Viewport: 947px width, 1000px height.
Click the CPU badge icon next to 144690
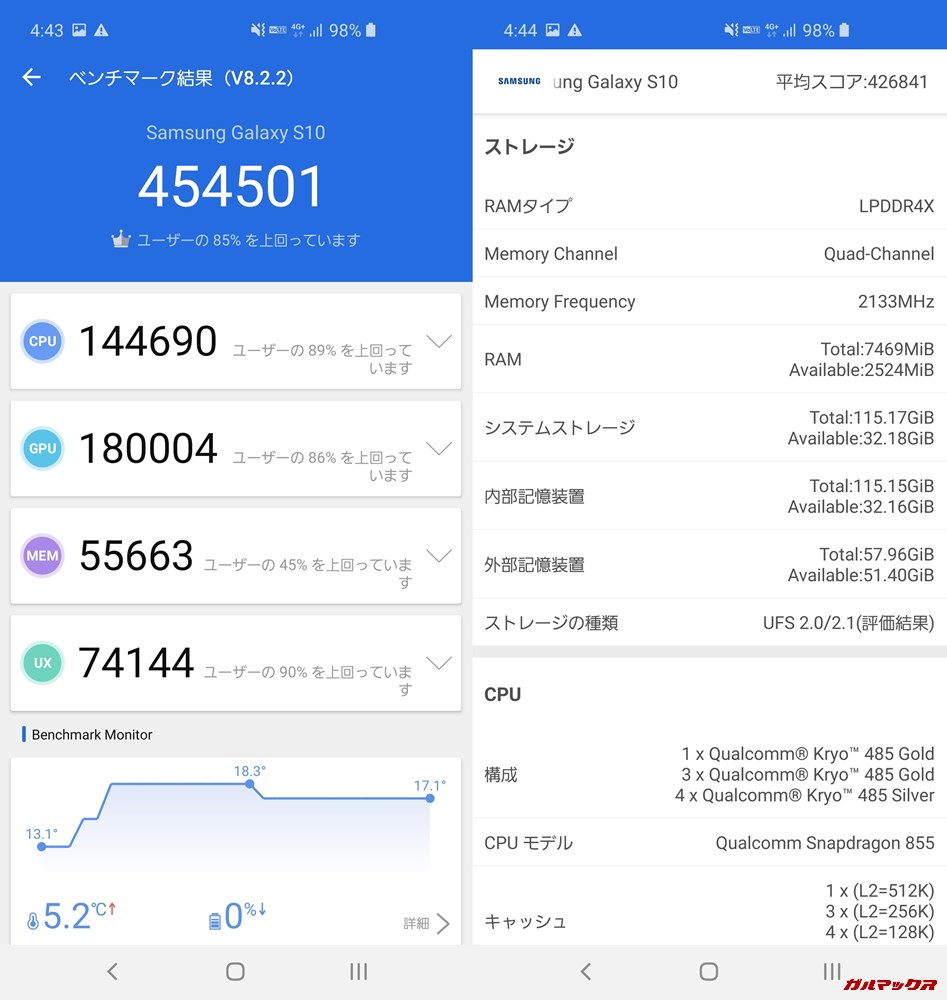tap(41, 341)
